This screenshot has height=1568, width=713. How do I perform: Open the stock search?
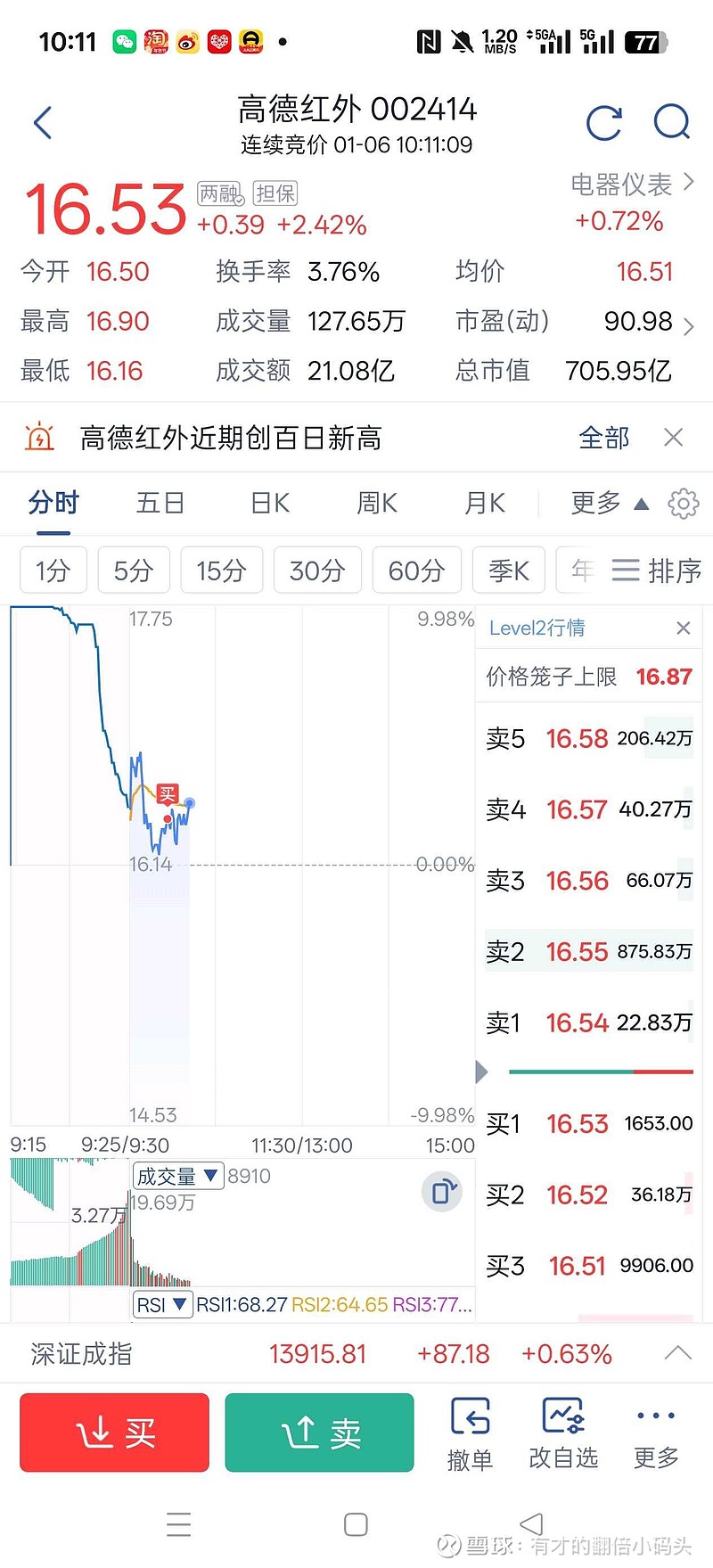tap(672, 123)
